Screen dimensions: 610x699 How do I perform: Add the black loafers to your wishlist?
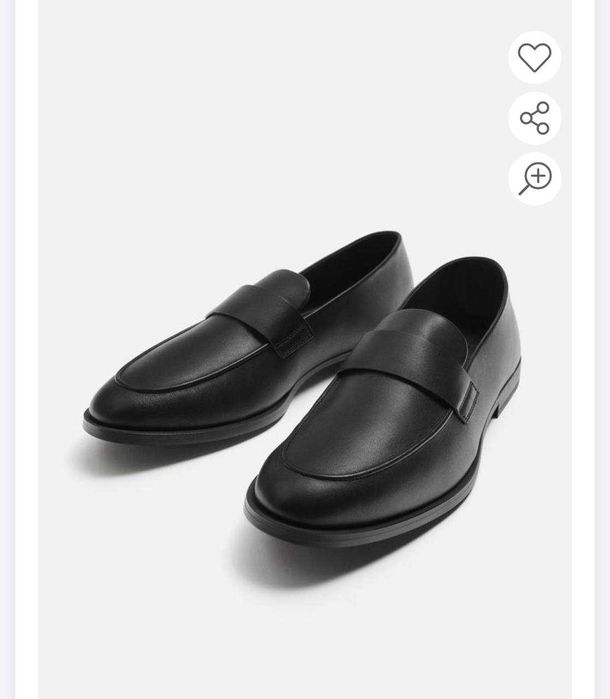[x=534, y=58]
